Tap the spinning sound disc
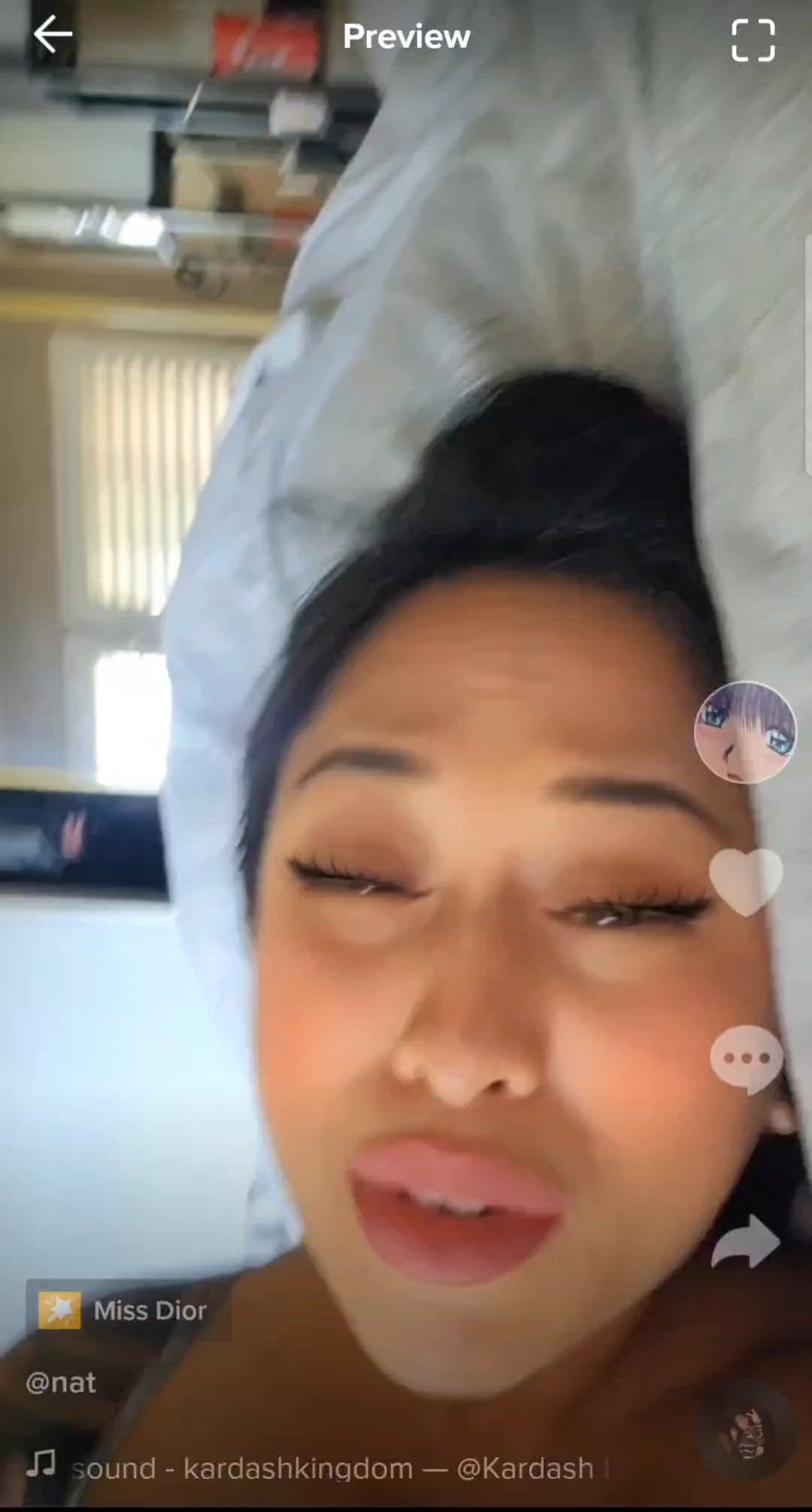The height and width of the screenshot is (1512, 812). click(744, 1433)
